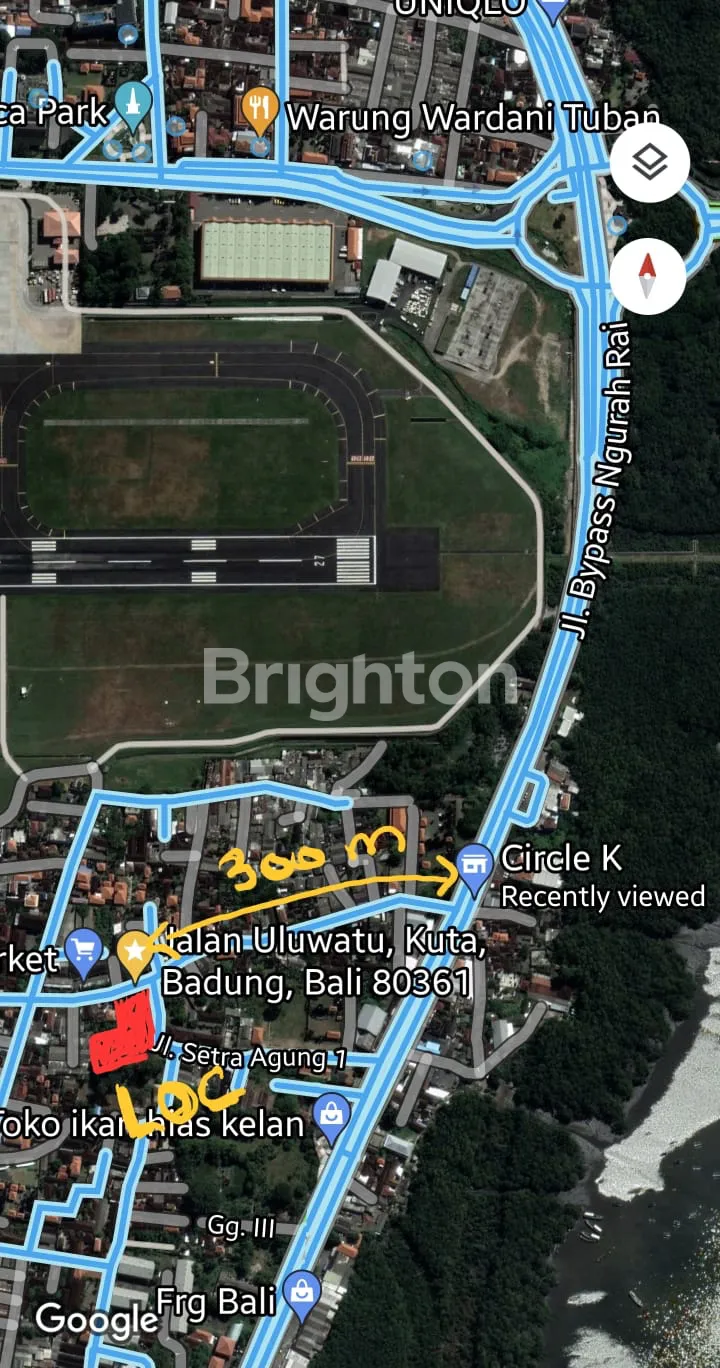Select Warung Wardani Tuban restaurant pin
The height and width of the screenshot is (1368, 720).
tap(260, 107)
